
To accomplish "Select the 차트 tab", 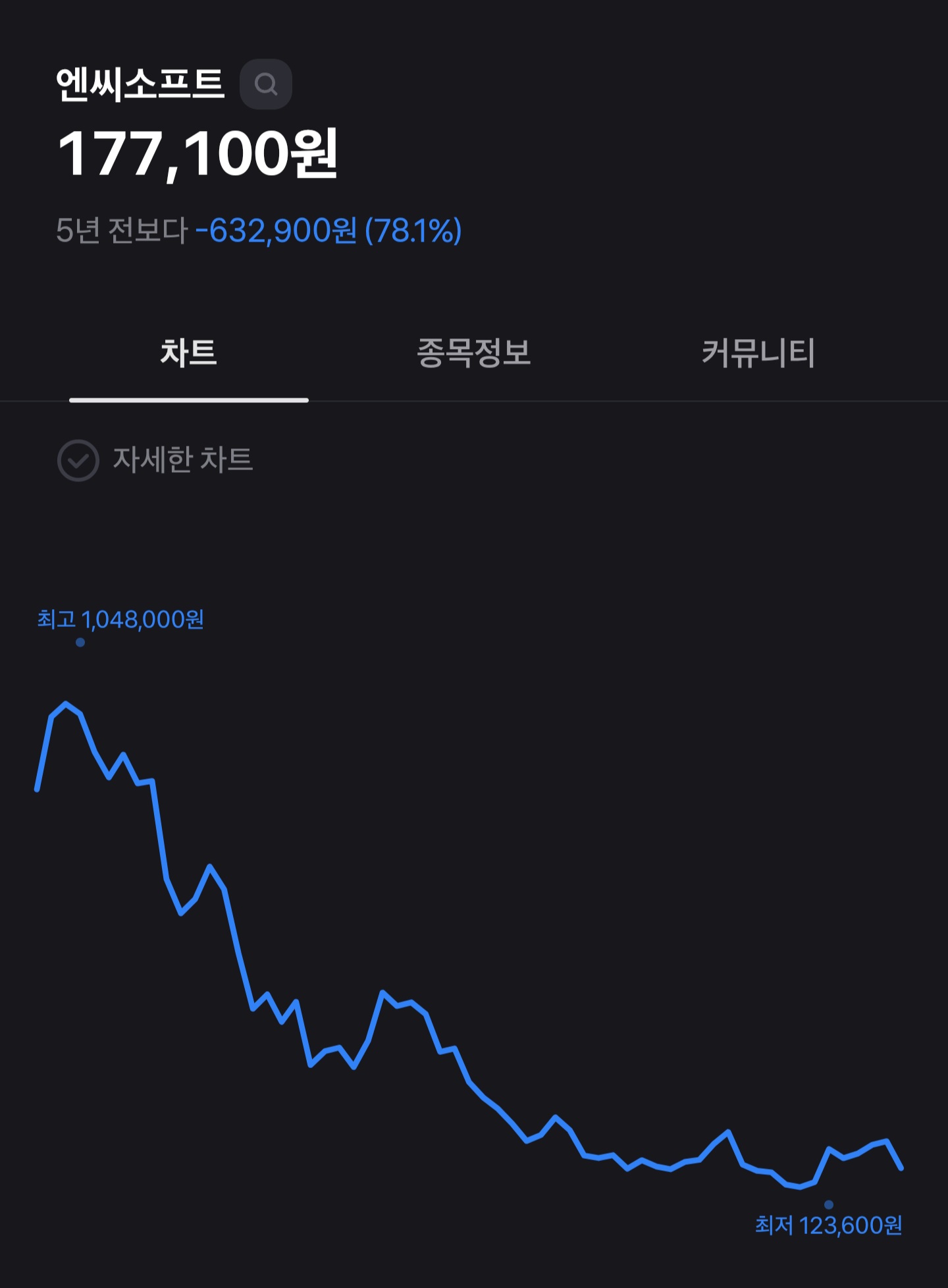I will coord(189,353).
